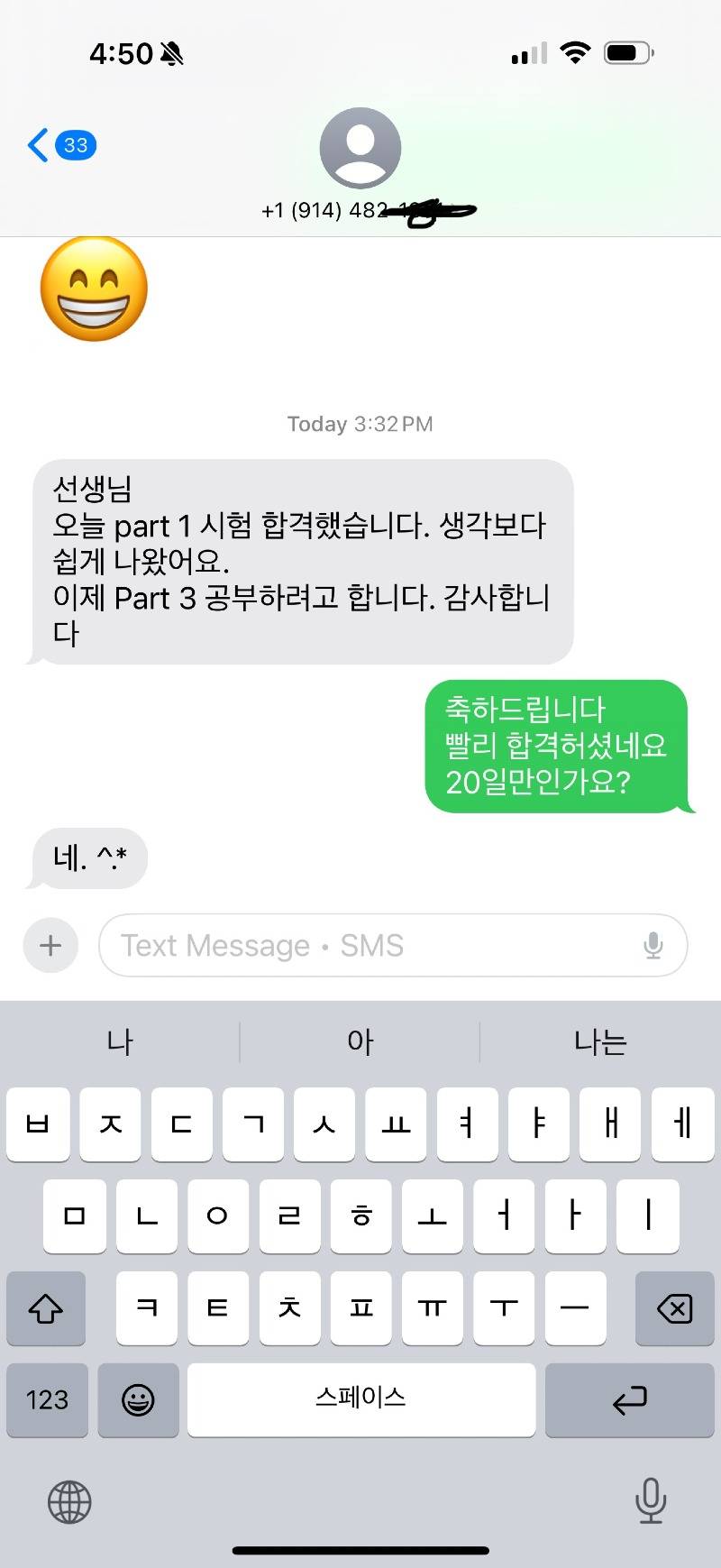This screenshot has width=721, height=1568.
Task: Insert the suggested word 나
Action: click(x=120, y=1042)
